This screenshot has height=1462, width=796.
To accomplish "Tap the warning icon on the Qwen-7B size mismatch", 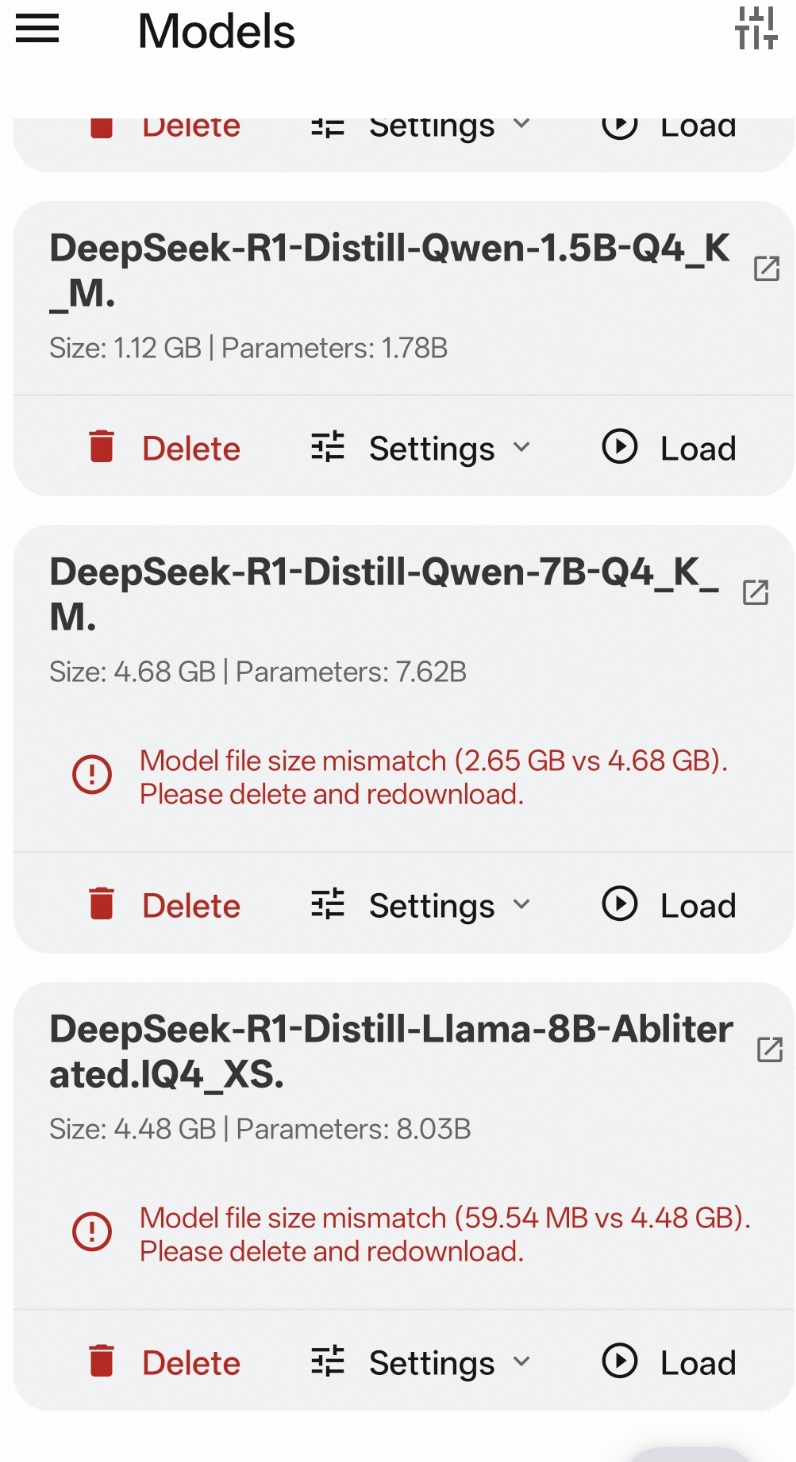I will pyautogui.click(x=92, y=774).
